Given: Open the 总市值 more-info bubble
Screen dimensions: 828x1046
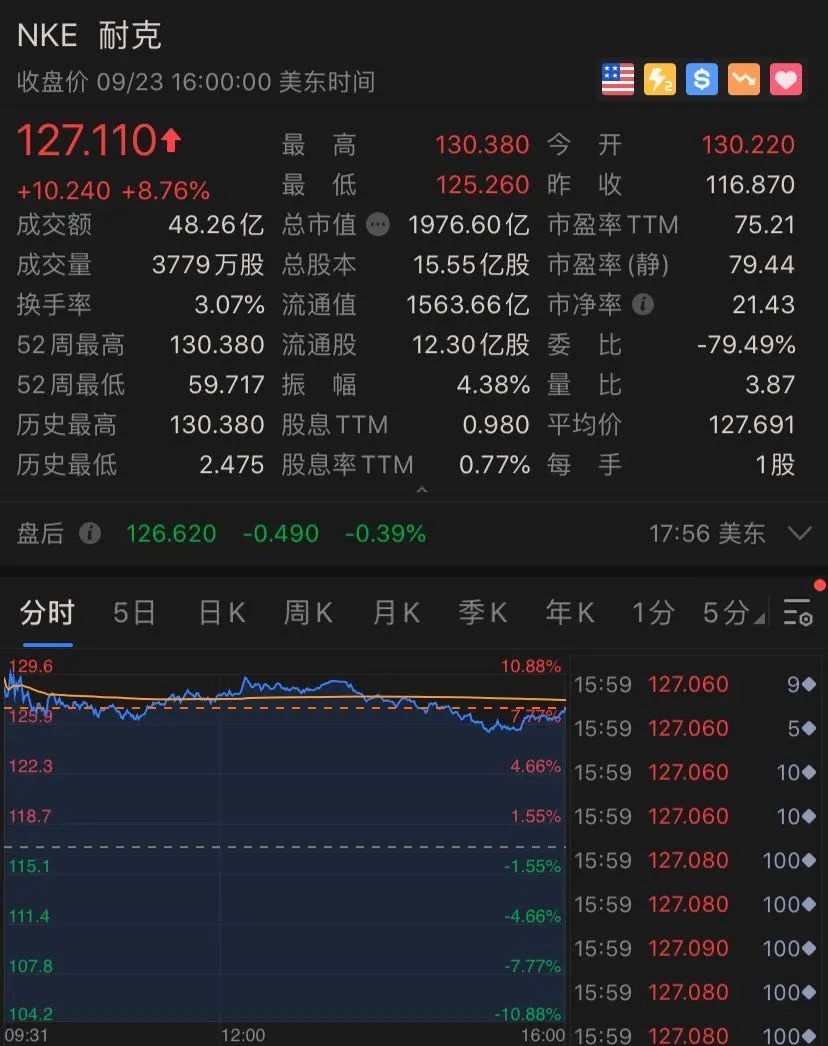Looking at the screenshot, I should [x=378, y=224].
